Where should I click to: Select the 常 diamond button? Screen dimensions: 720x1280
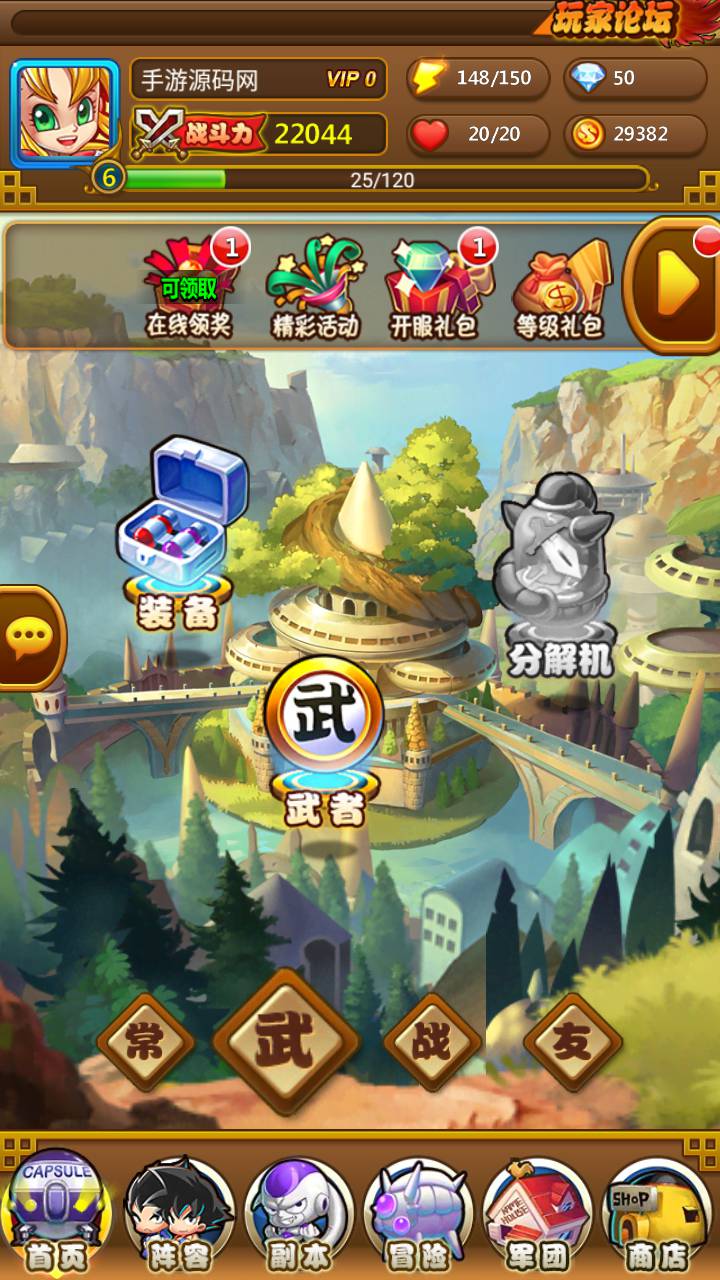point(146,1042)
